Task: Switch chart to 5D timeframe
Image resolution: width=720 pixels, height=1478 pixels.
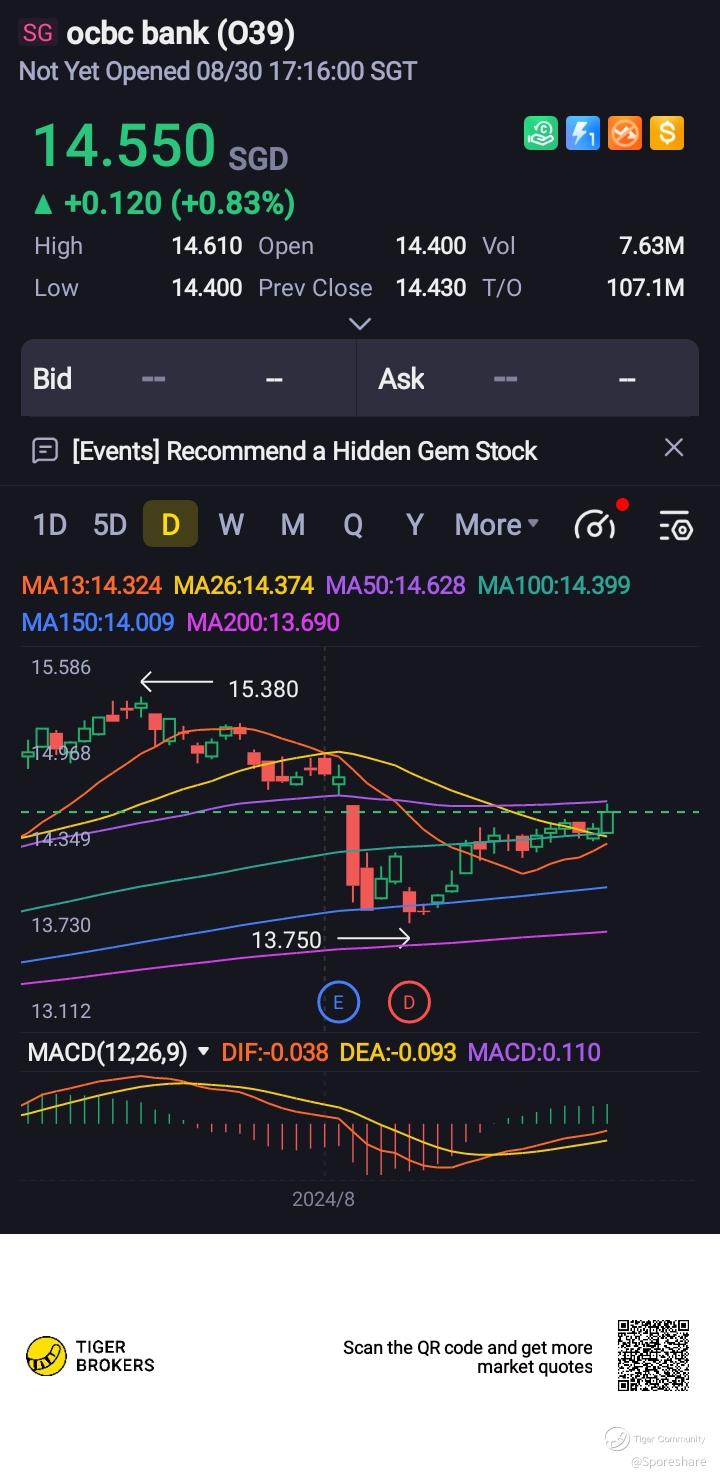Action: point(110,524)
